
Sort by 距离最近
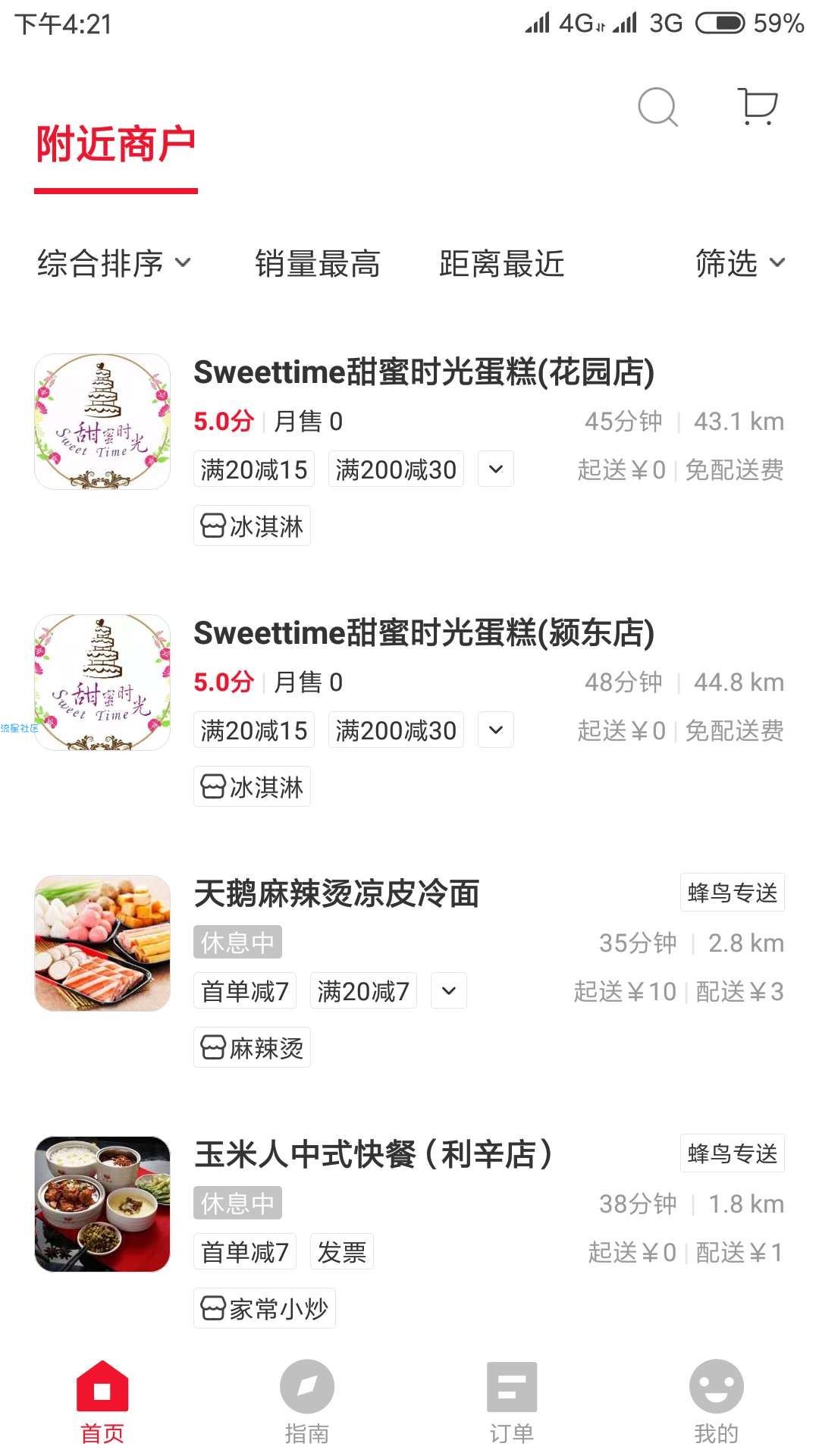pyautogui.click(x=502, y=263)
